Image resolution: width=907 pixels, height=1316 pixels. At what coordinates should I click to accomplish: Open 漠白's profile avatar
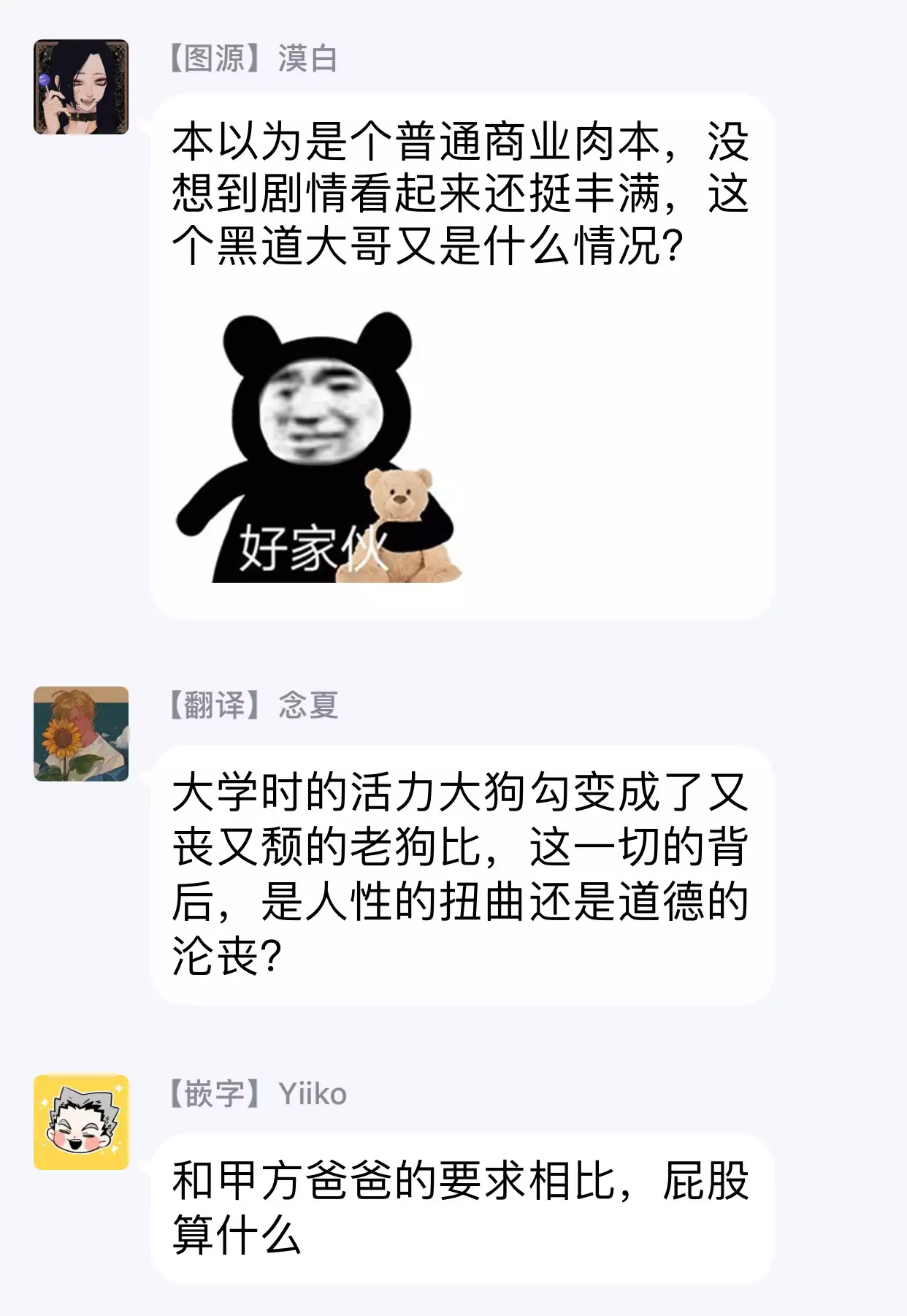[81, 87]
